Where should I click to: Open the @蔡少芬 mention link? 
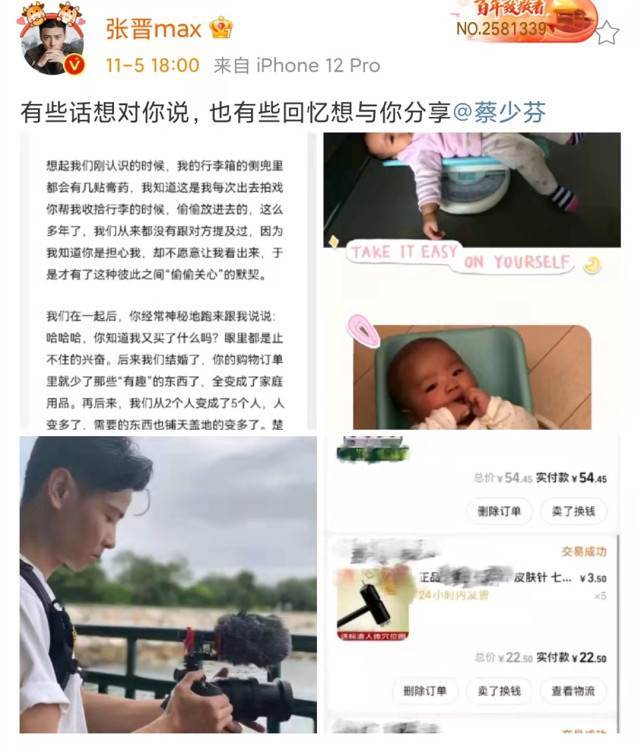coord(499,113)
